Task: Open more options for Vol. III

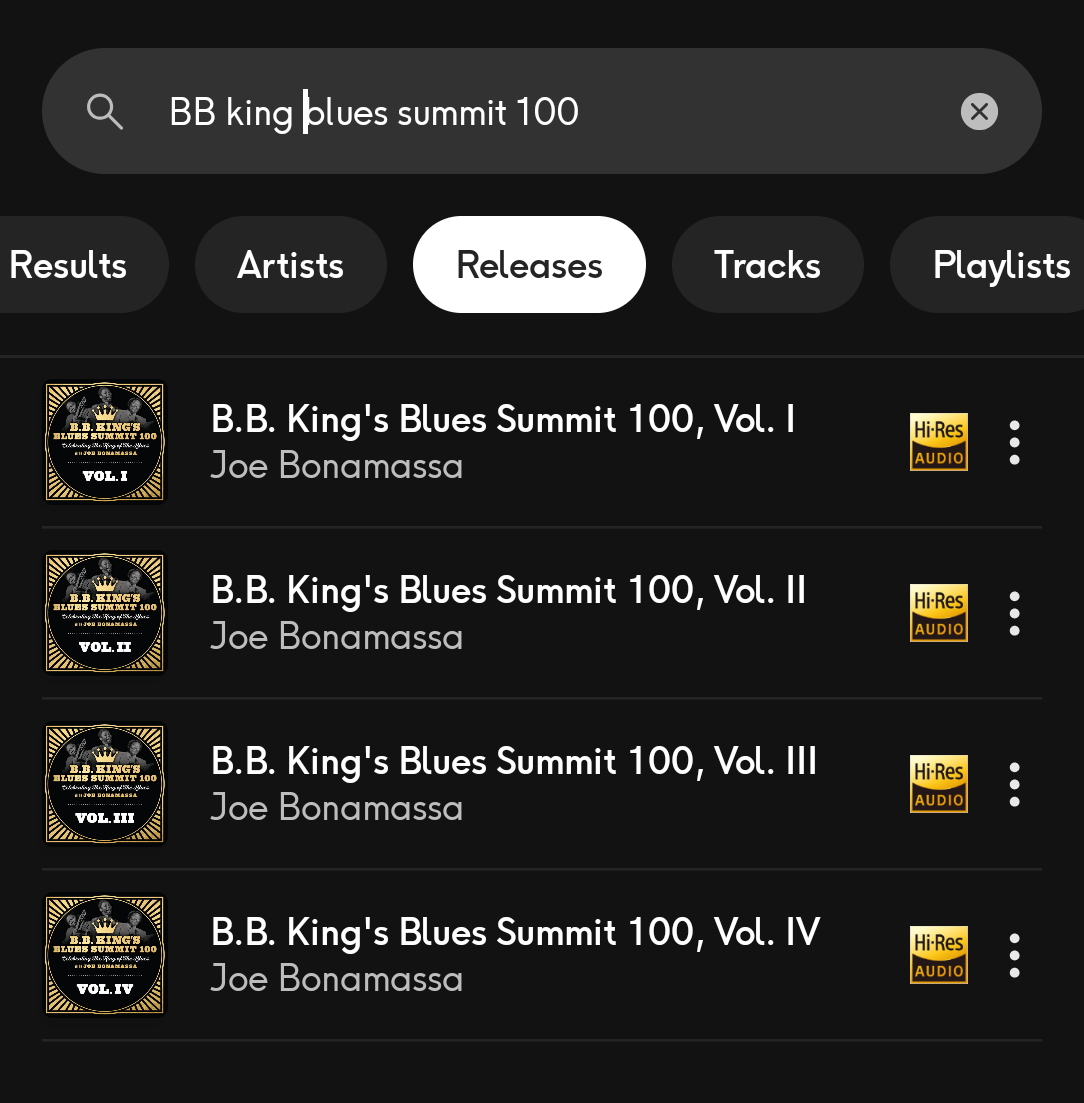Action: 1014,784
